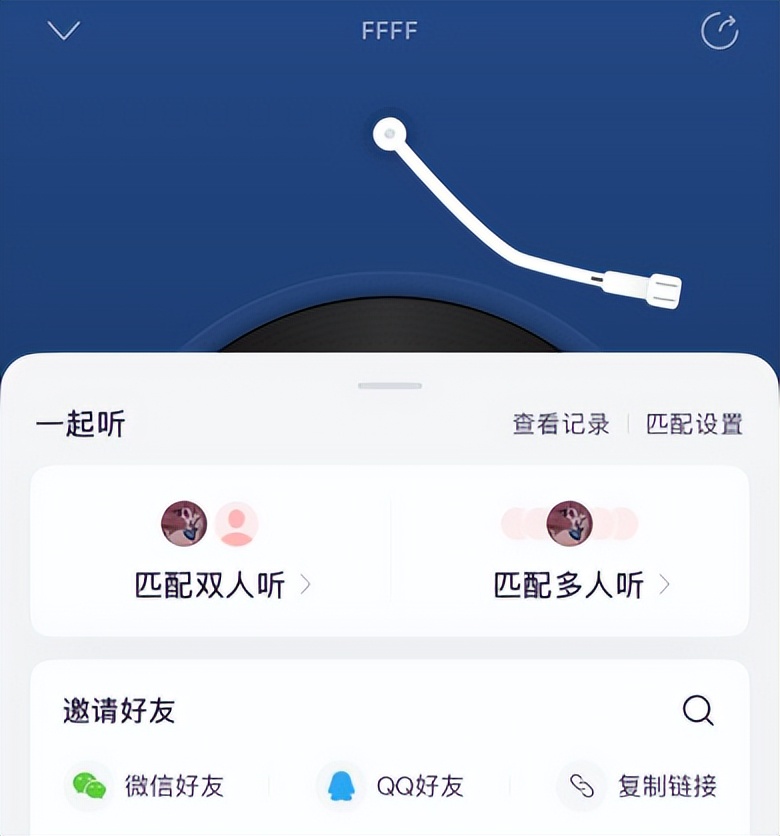The image size is (780, 836).
Task: Start 匹配多人听 multi-person matching
Action: click(x=569, y=551)
